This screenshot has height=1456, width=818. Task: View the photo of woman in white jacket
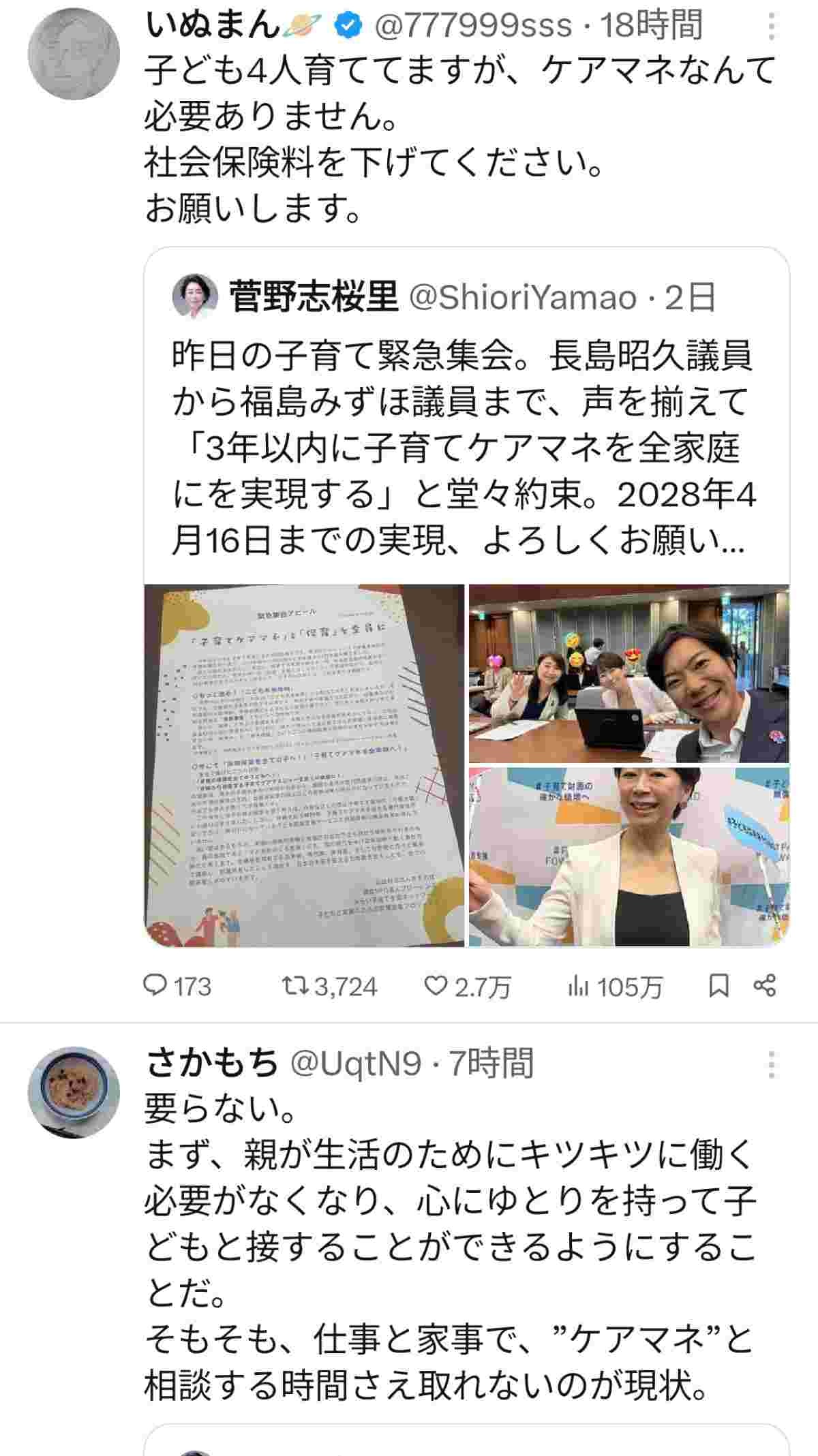(x=628, y=857)
